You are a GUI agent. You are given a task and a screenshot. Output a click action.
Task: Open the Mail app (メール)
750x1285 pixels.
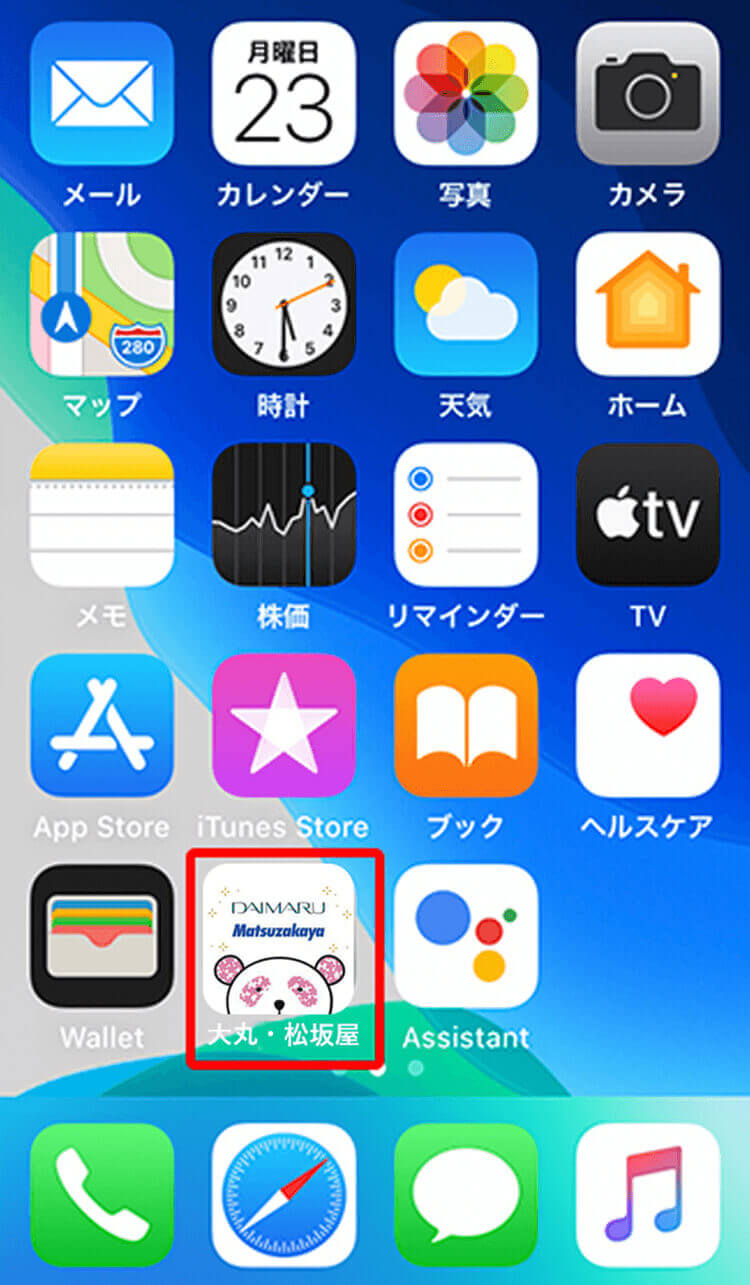tap(102, 93)
